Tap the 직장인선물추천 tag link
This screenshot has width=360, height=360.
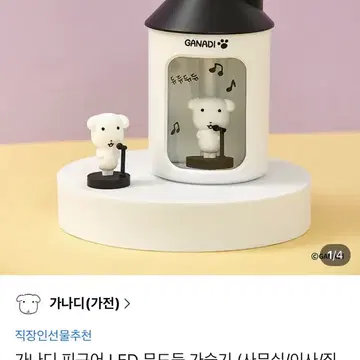pos(53,335)
